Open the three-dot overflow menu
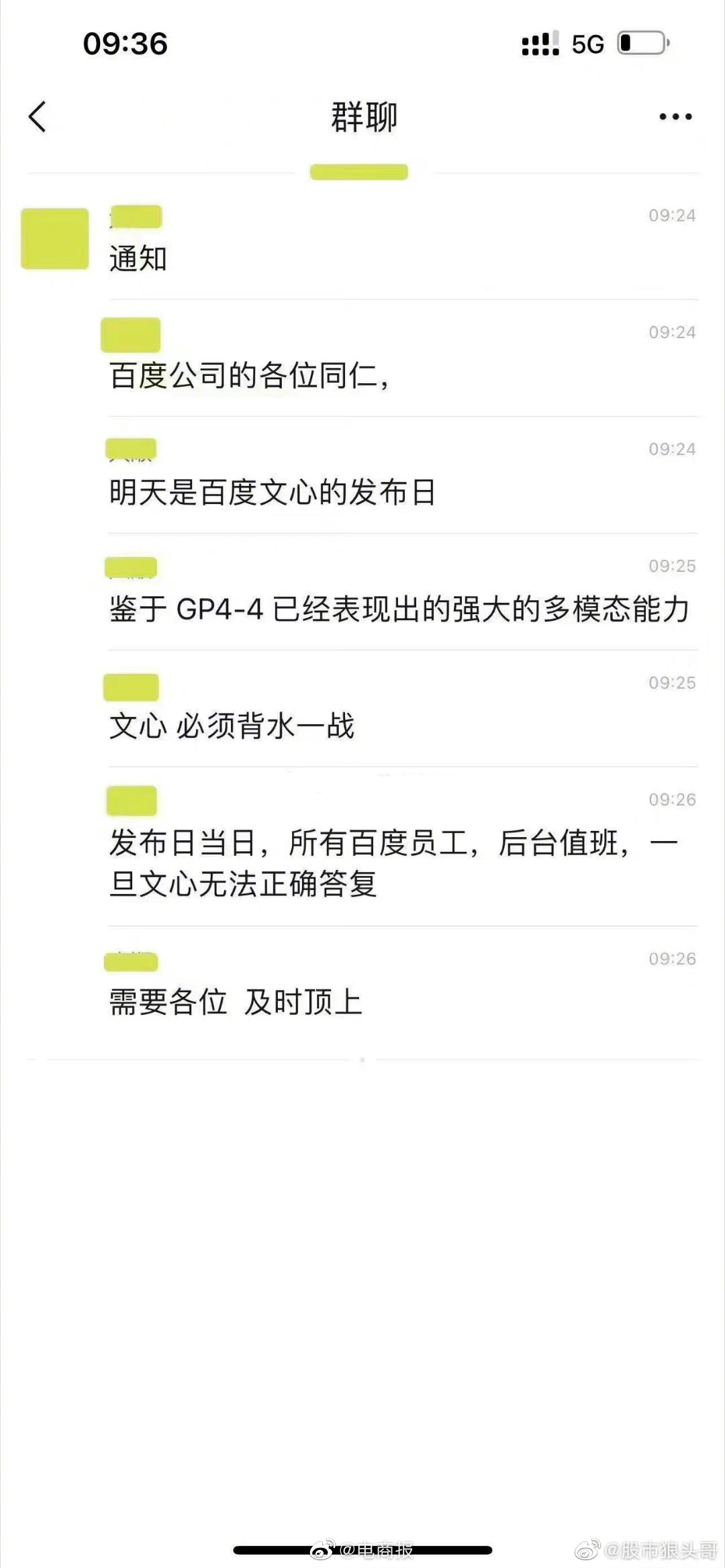 pyautogui.click(x=675, y=117)
